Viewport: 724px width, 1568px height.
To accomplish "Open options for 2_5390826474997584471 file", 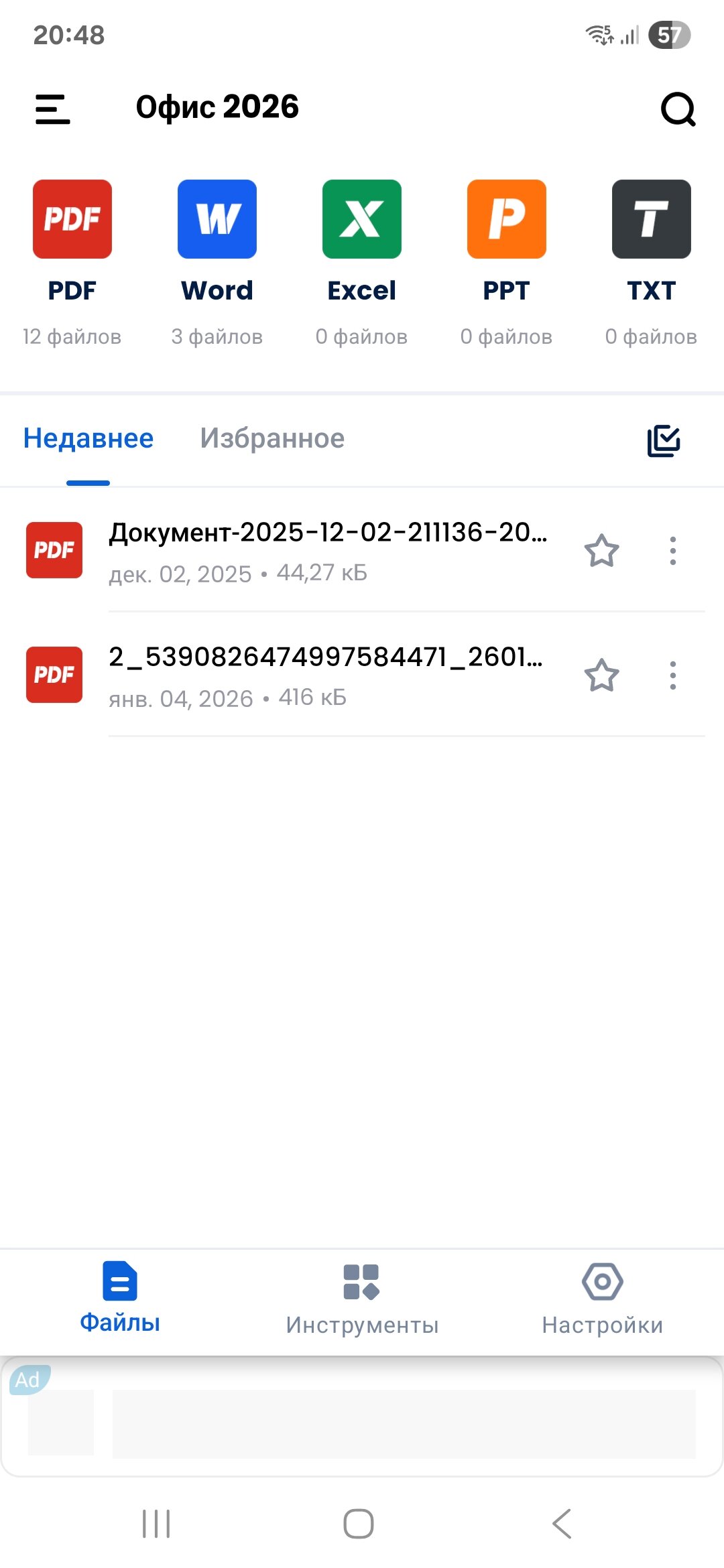I will [672, 675].
